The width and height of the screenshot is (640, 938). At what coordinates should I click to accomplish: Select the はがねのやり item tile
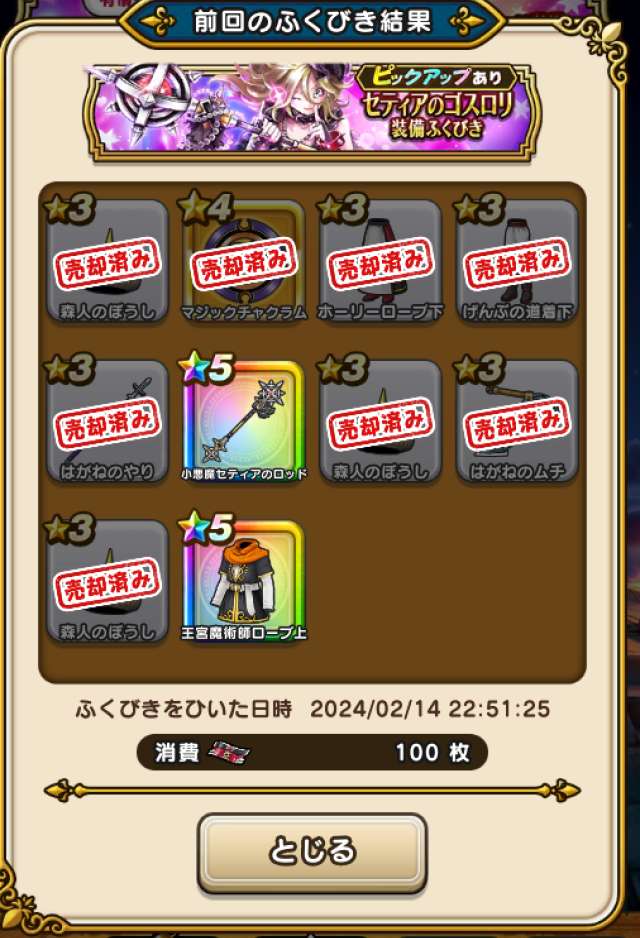[107, 421]
